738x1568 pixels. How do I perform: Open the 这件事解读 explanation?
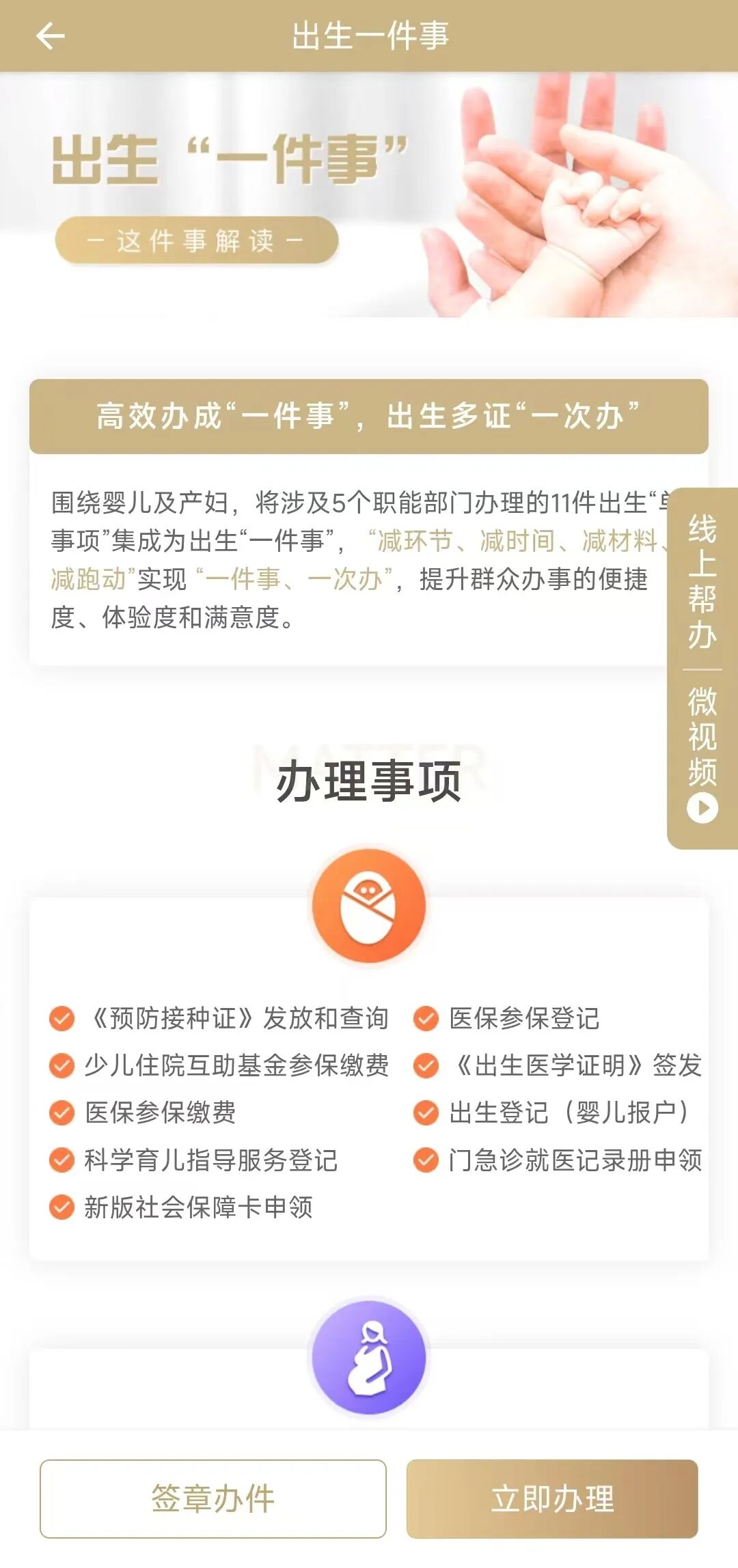(x=197, y=240)
